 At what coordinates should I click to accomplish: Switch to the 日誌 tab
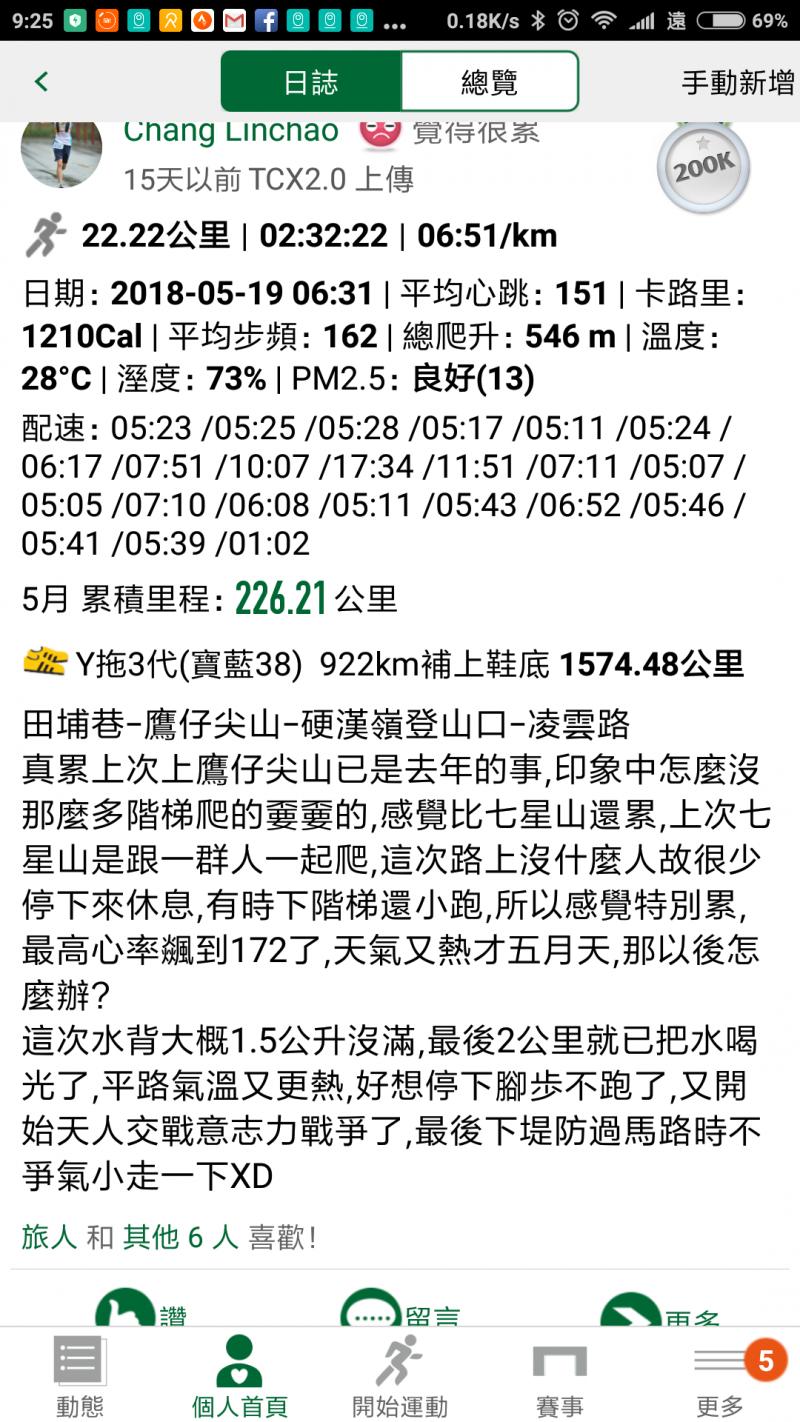[x=311, y=82]
